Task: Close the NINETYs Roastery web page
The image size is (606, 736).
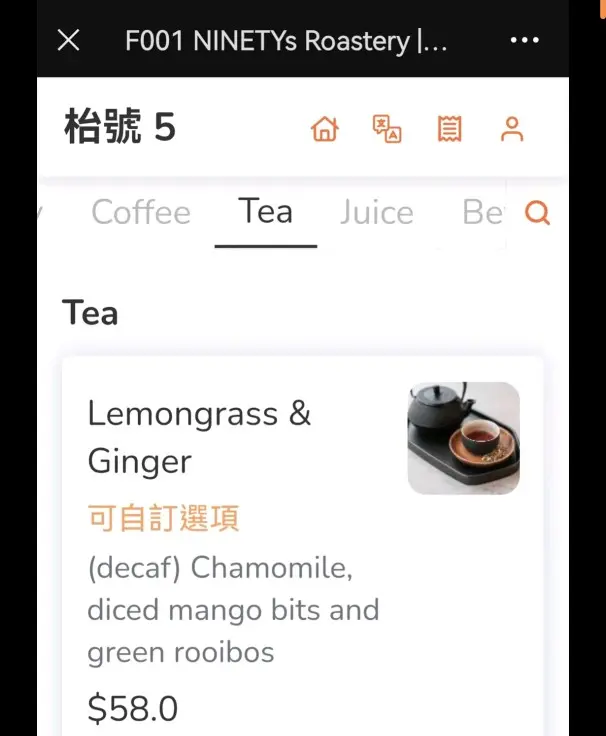Action: pos(68,41)
